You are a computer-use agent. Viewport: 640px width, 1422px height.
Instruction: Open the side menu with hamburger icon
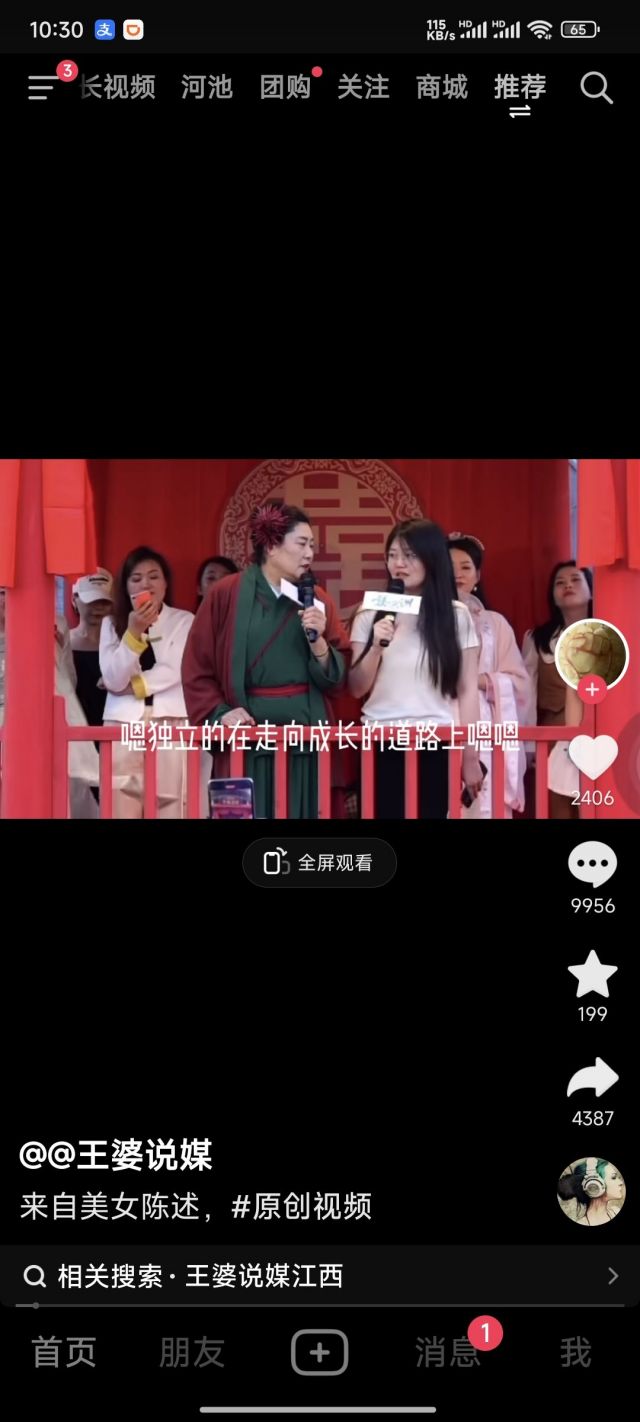coord(42,88)
